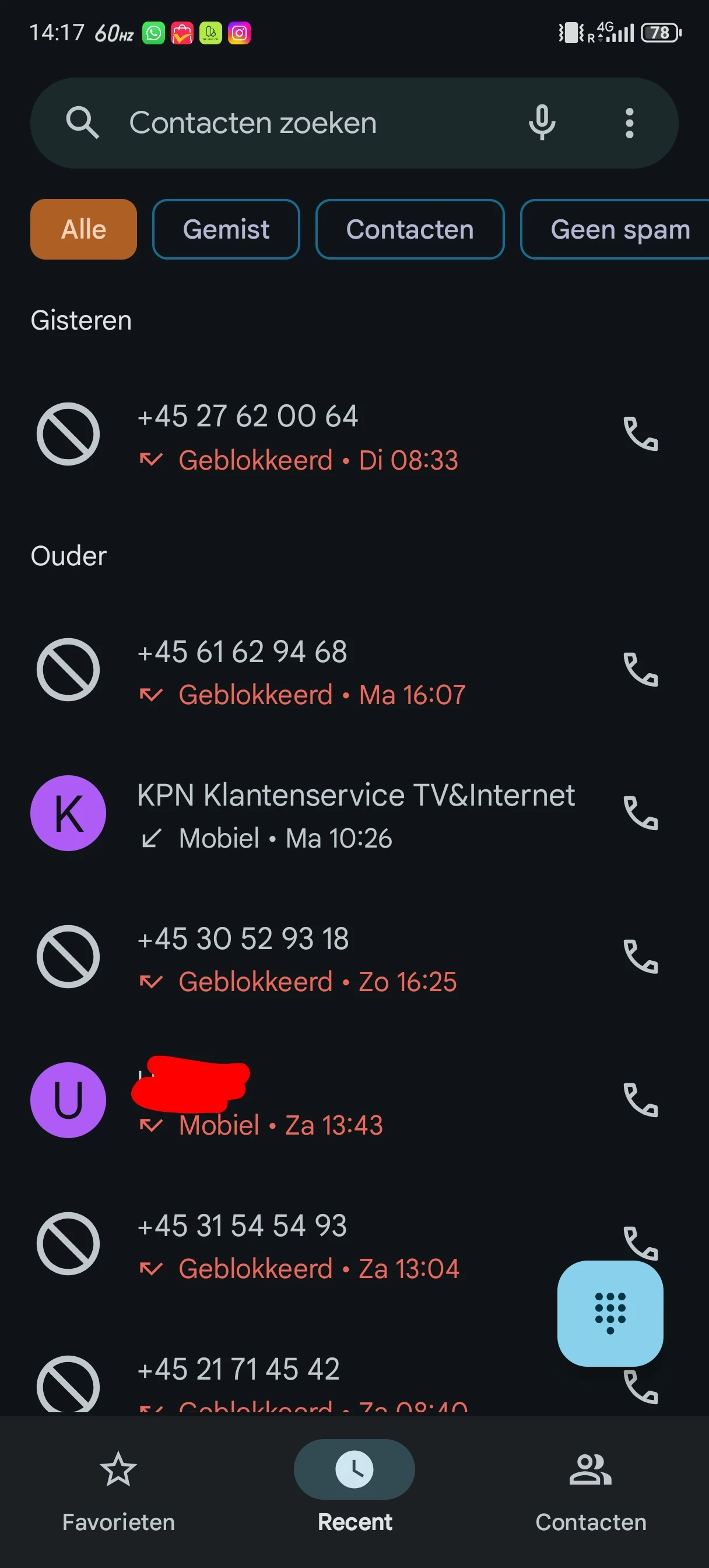Start voice search with the microphone

tap(541, 123)
